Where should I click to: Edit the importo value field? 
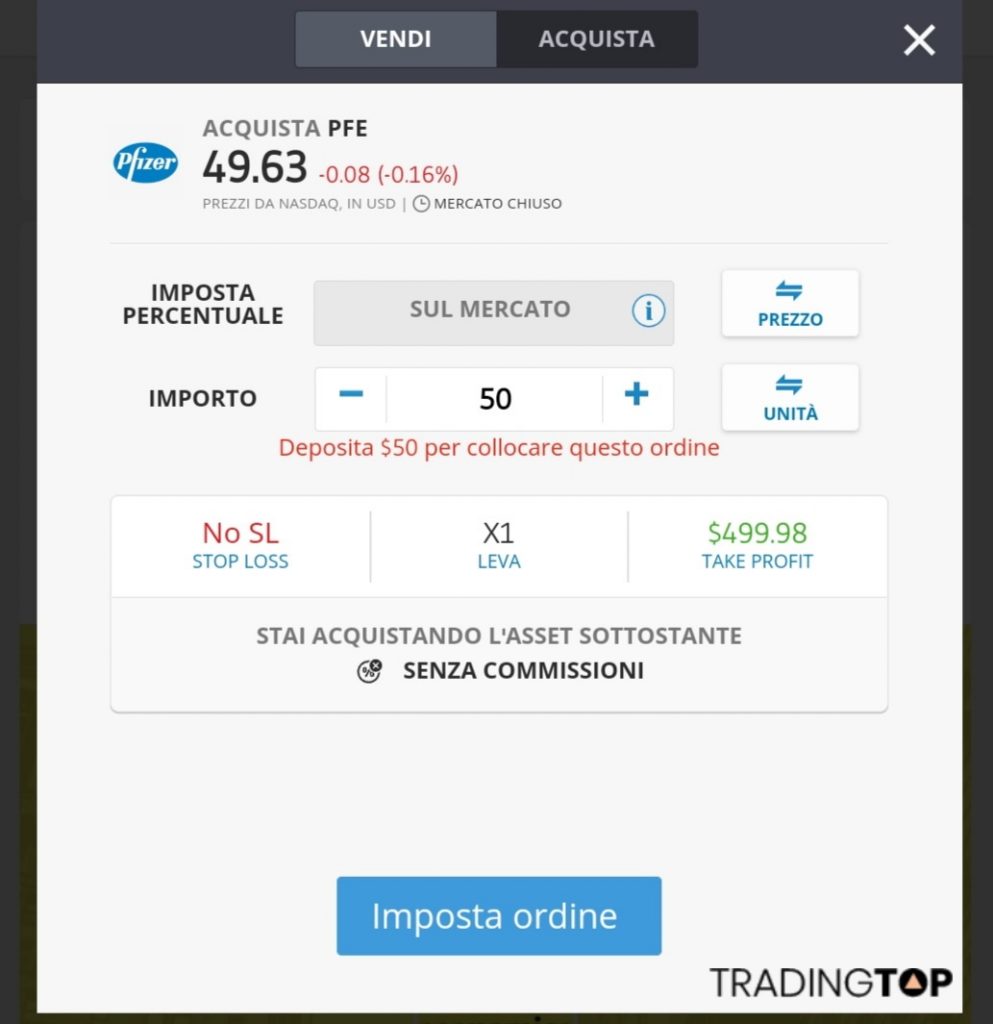point(495,399)
